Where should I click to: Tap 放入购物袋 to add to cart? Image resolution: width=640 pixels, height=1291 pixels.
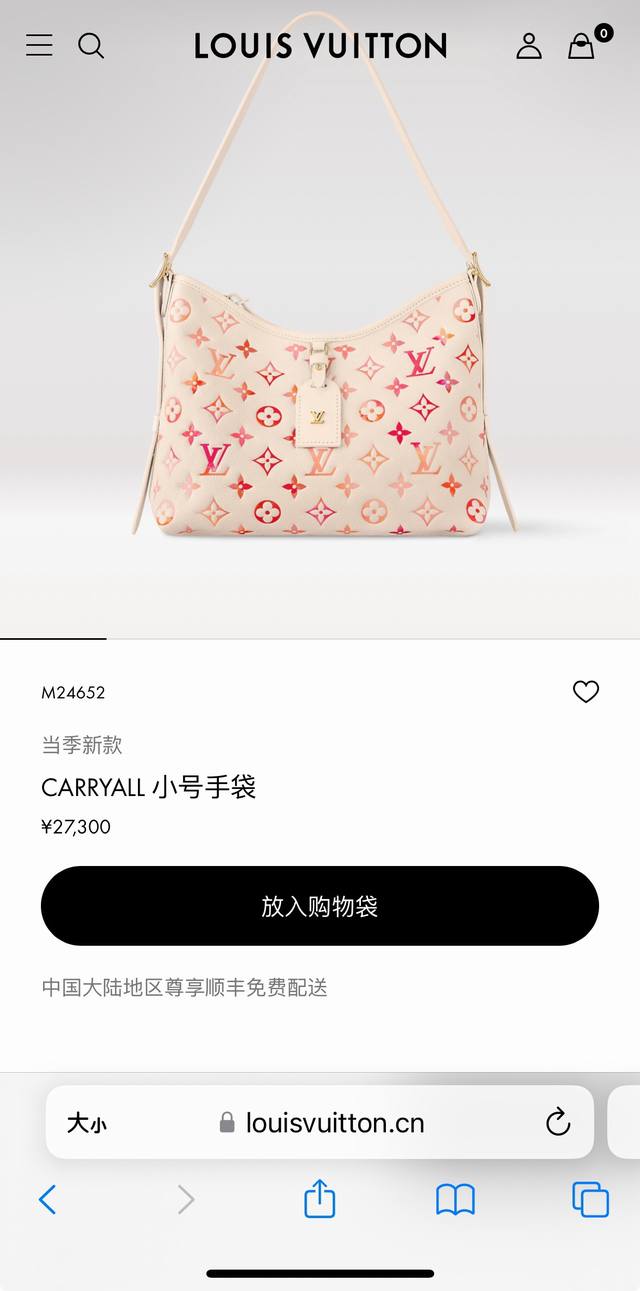pyautogui.click(x=320, y=906)
